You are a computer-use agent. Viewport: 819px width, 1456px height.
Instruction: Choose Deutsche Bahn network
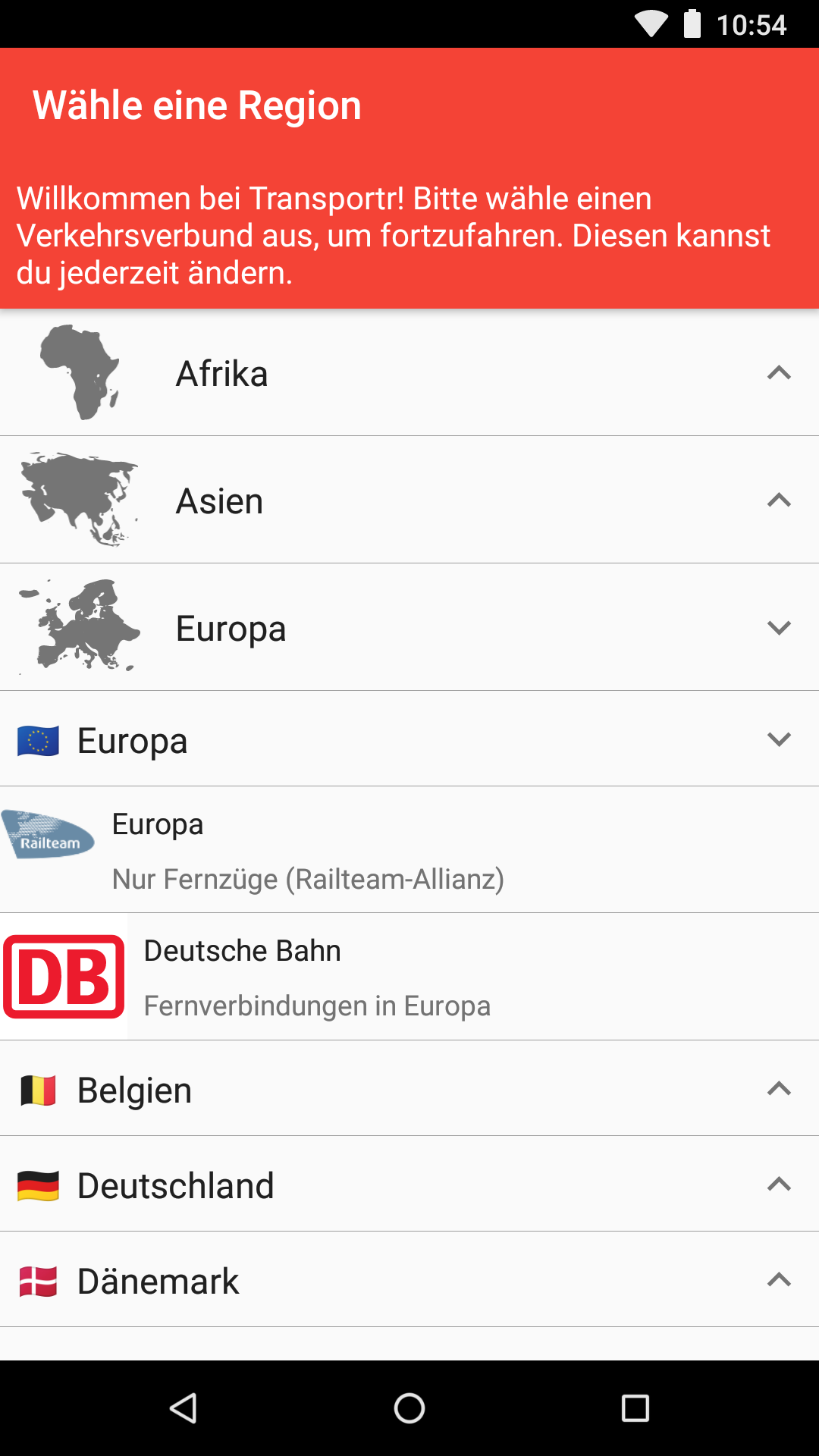409,977
